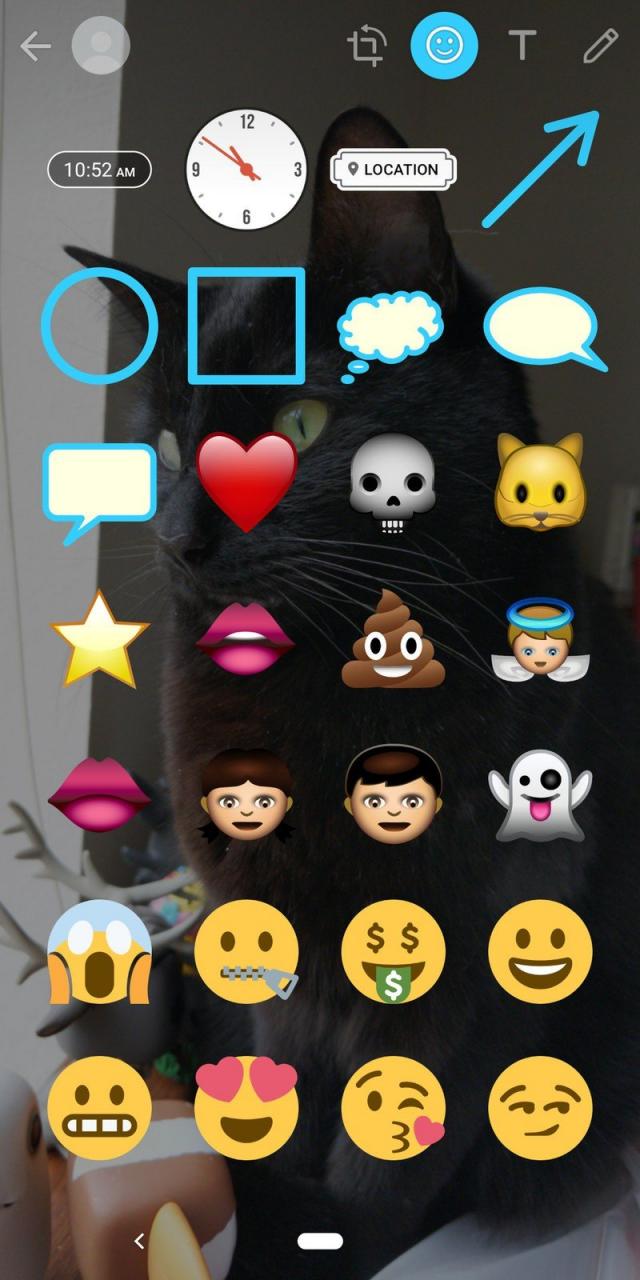The width and height of the screenshot is (640, 1280).
Task: Insert the blue arrow sticker
Action: point(540,168)
